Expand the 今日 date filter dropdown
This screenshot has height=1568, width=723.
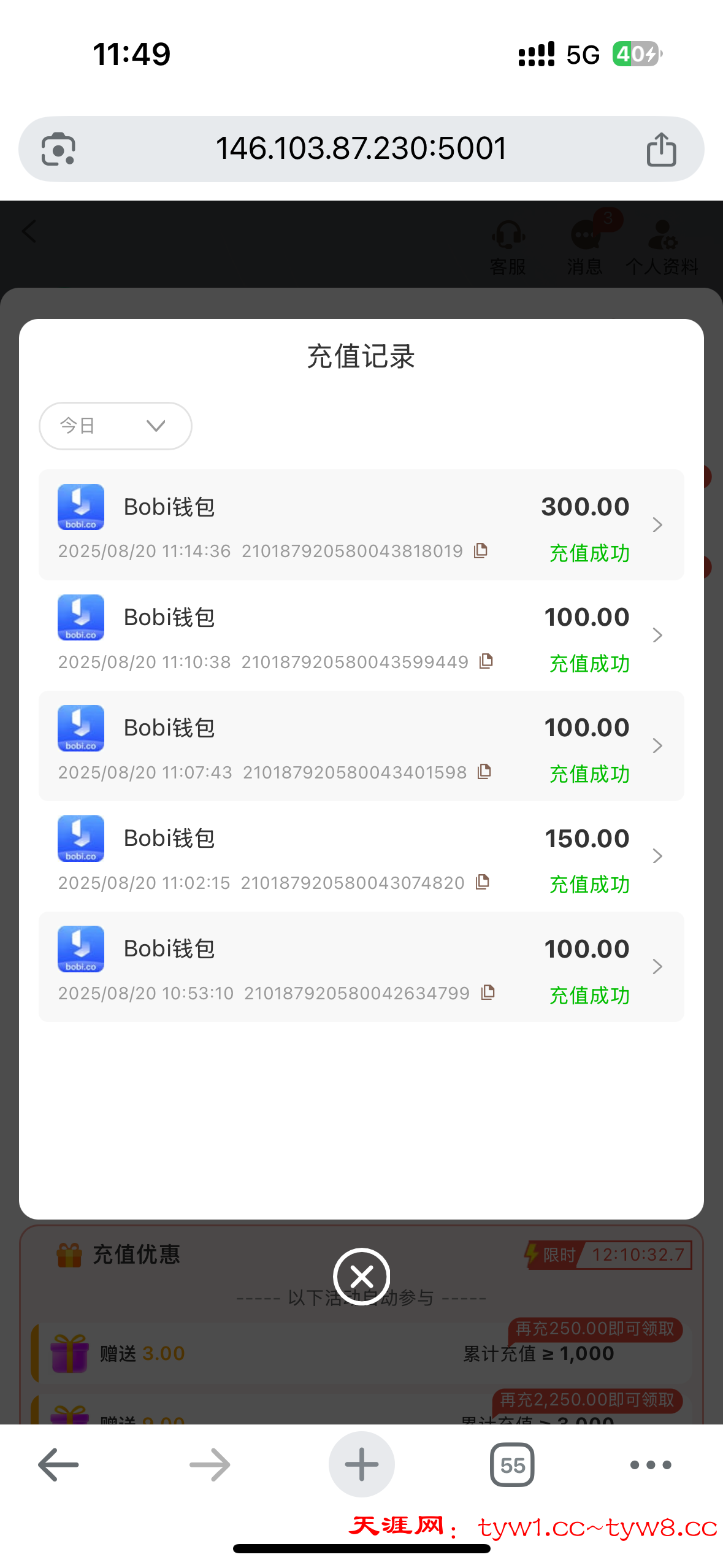click(115, 426)
